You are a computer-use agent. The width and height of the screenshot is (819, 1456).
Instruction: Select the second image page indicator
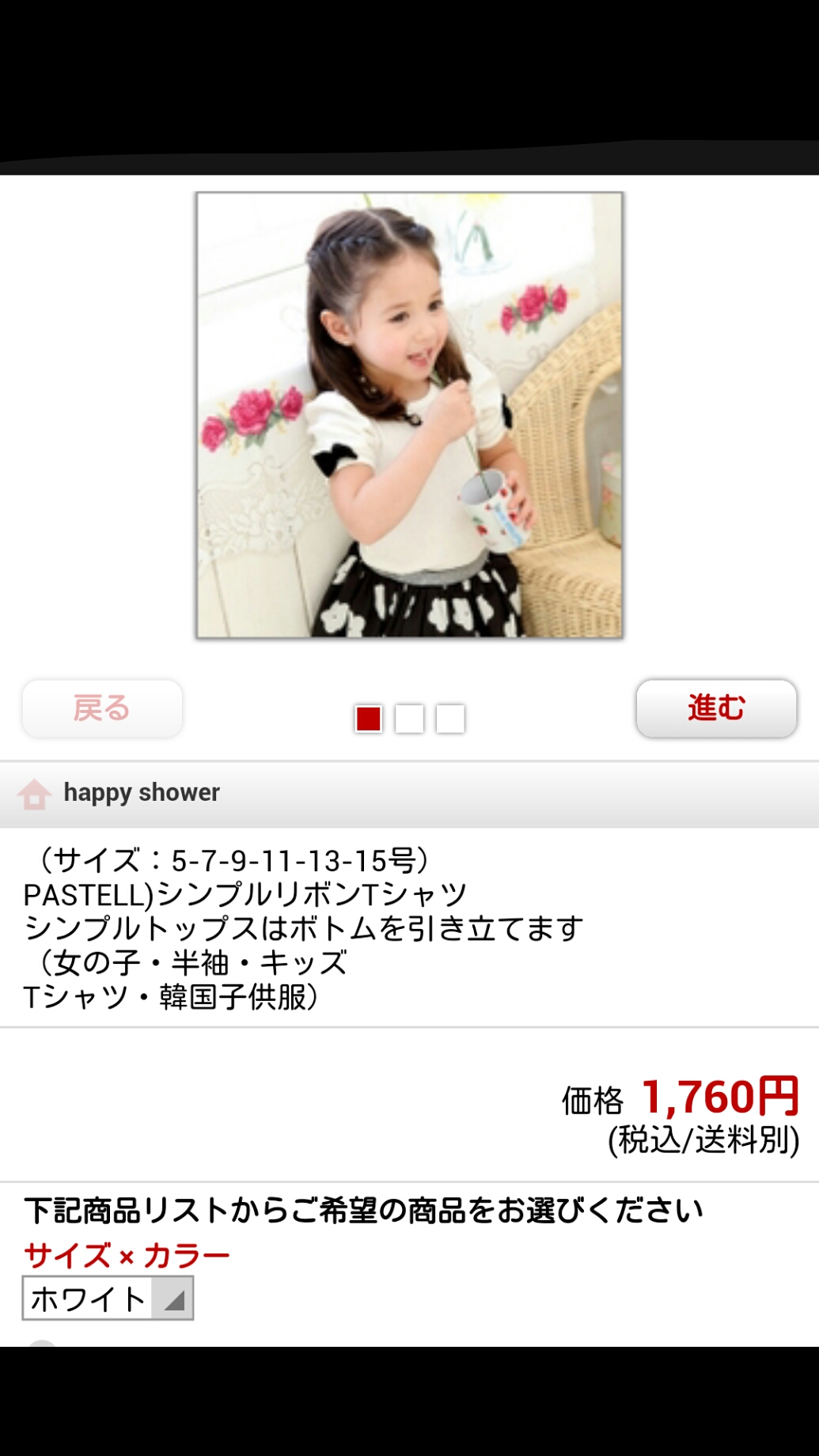pos(409,719)
